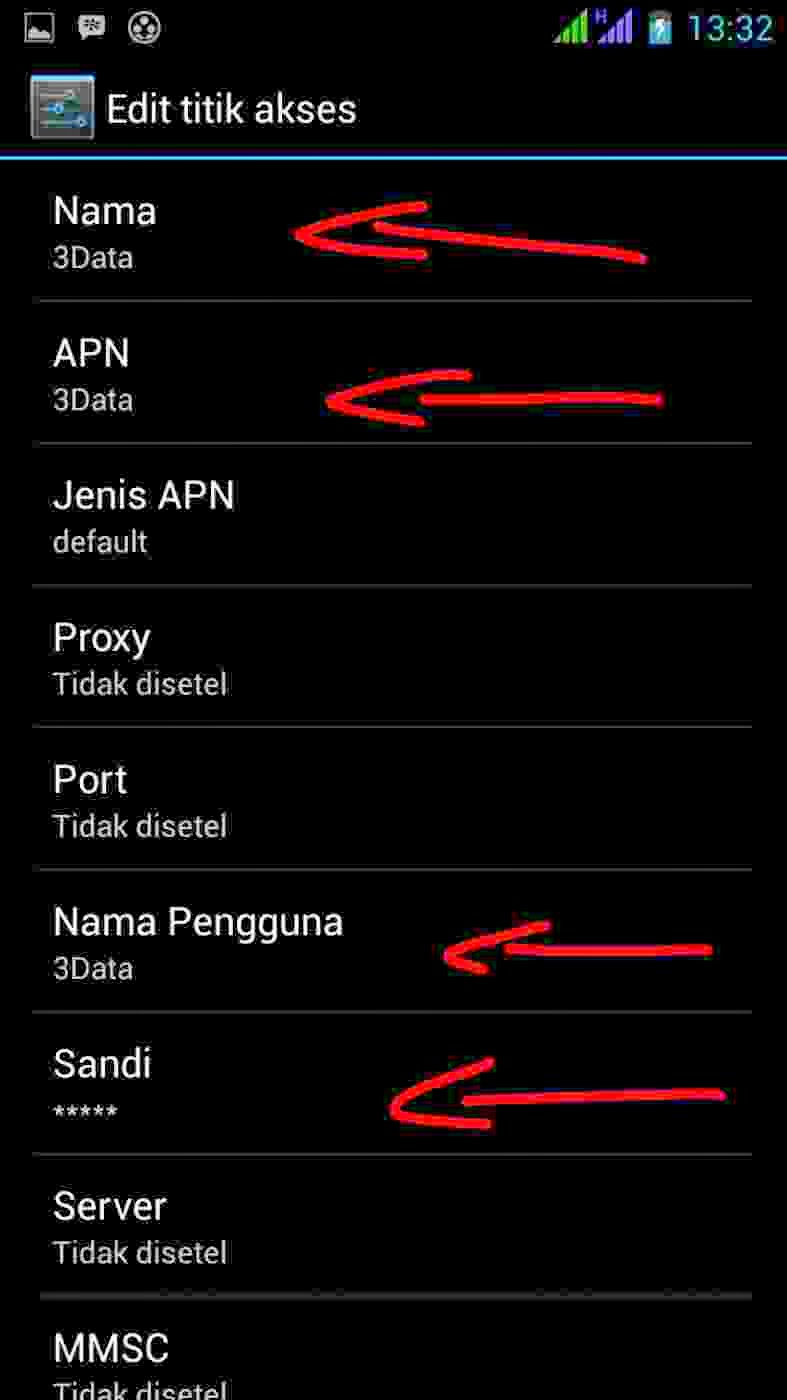Change the Sandi password
The width and height of the screenshot is (787, 1400).
(x=393, y=1084)
